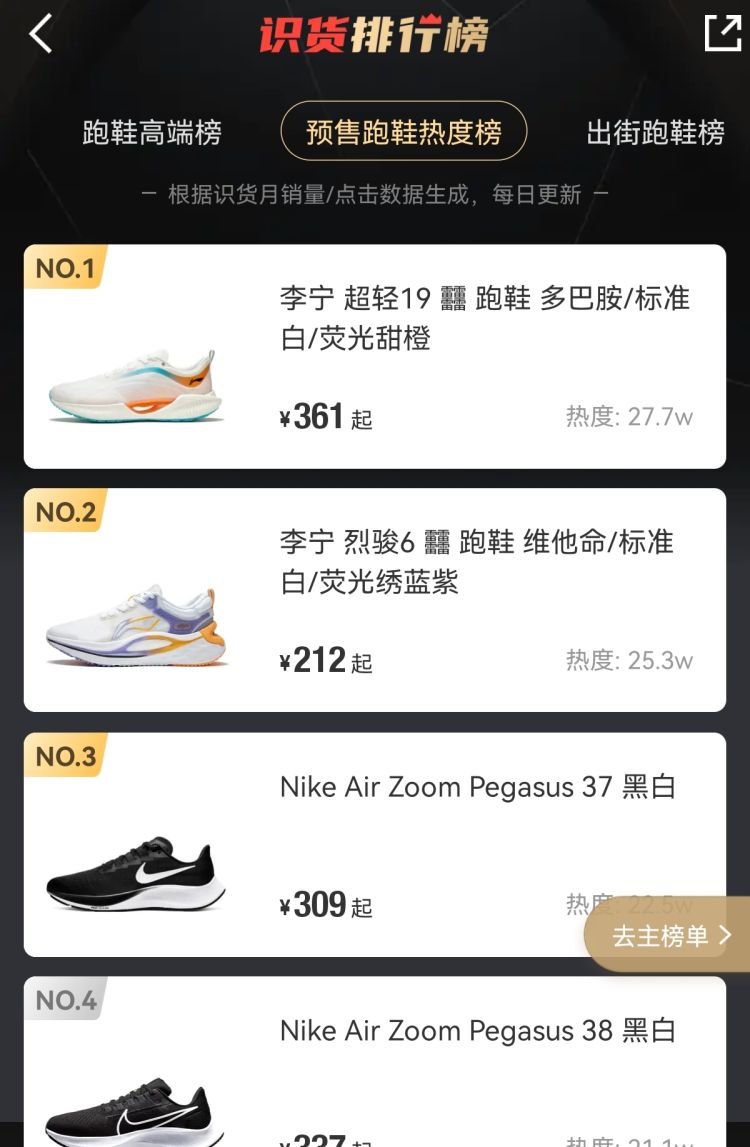Open the share icon at top right

pyautogui.click(x=722, y=33)
